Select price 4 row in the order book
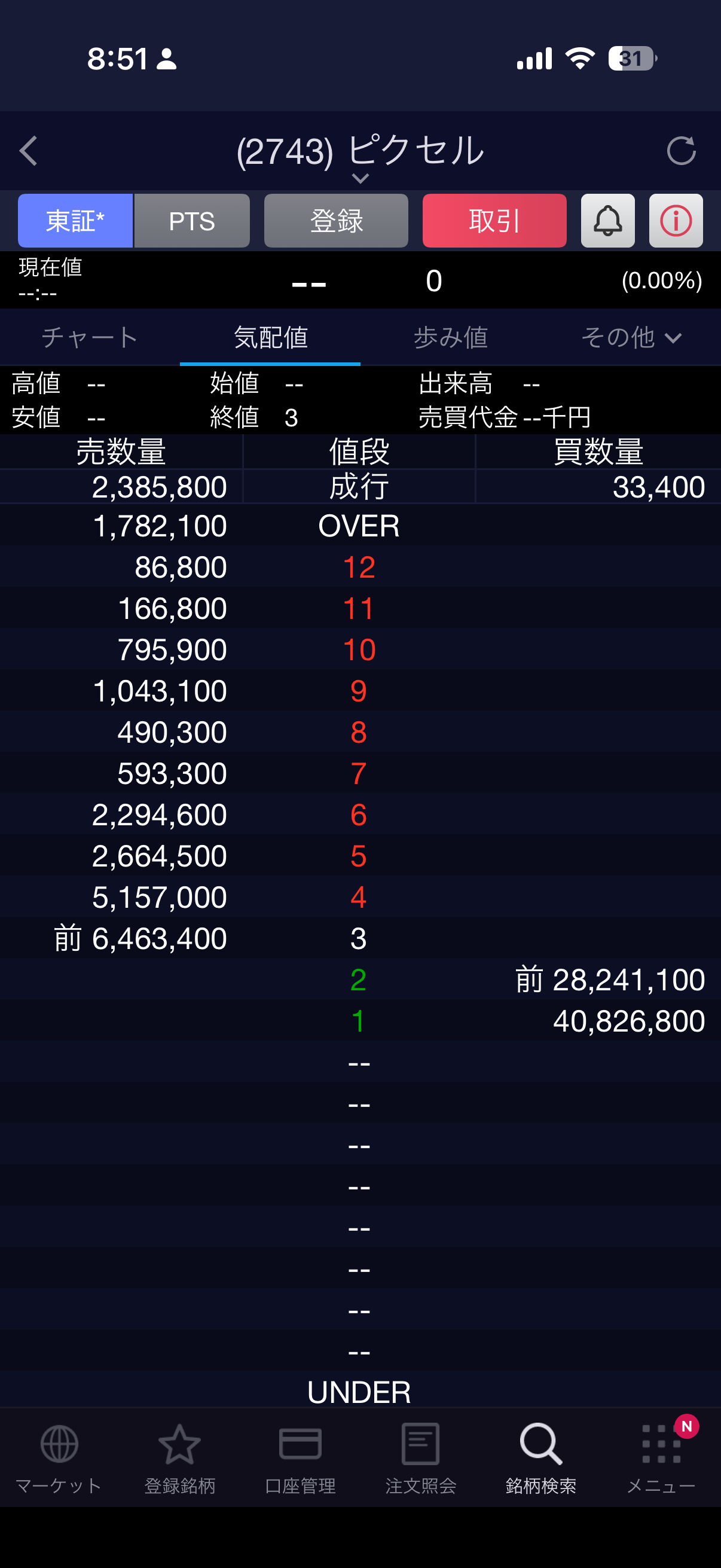Screen dimensions: 721x1568 tap(359, 897)
